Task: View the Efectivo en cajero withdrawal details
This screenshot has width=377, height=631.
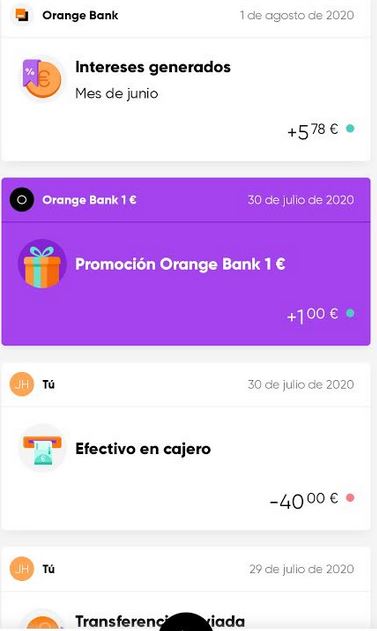Action: click(185, 447)
